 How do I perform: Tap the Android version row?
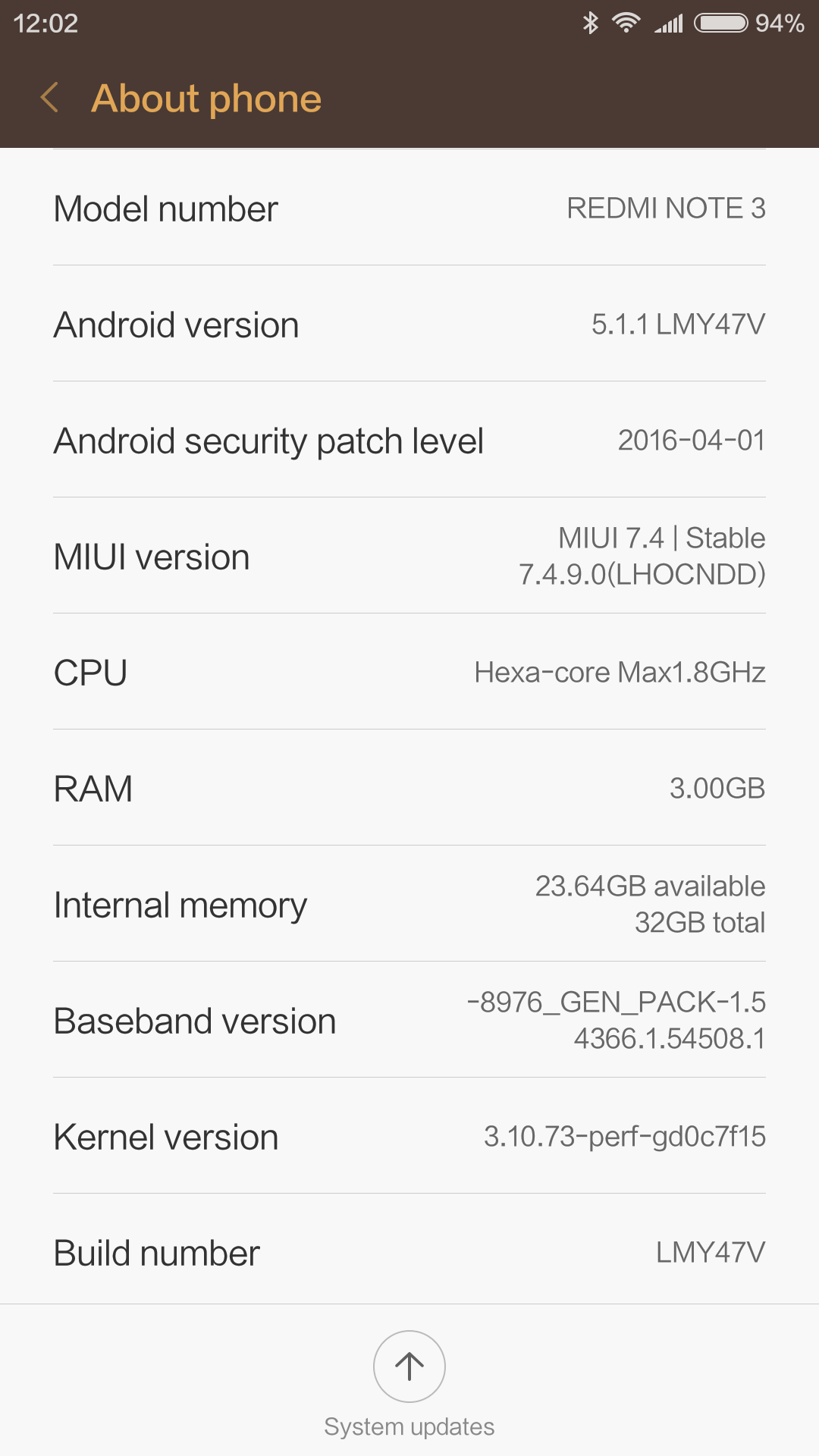409,324
